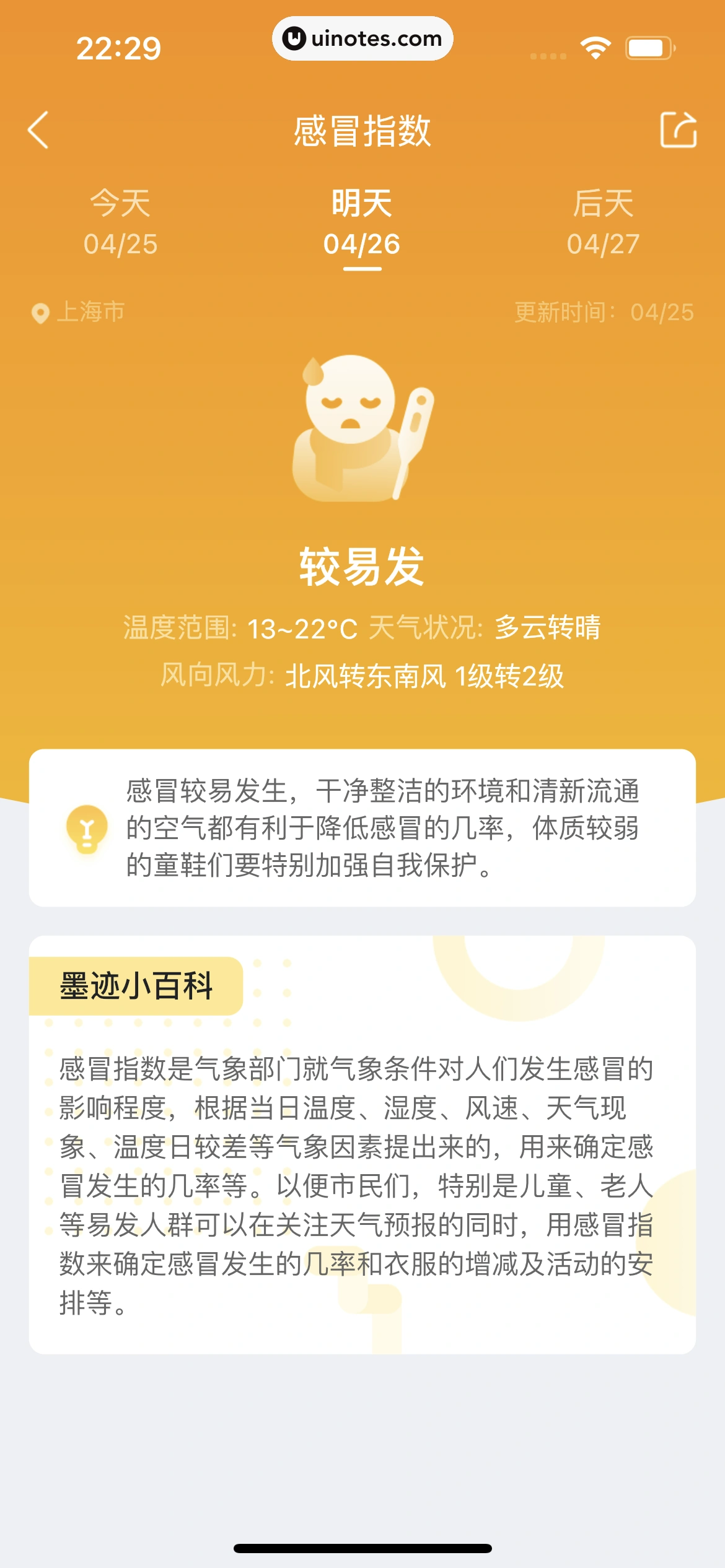
Task: Tap the uinotes.com capsule logo
Action: (362, 38)
